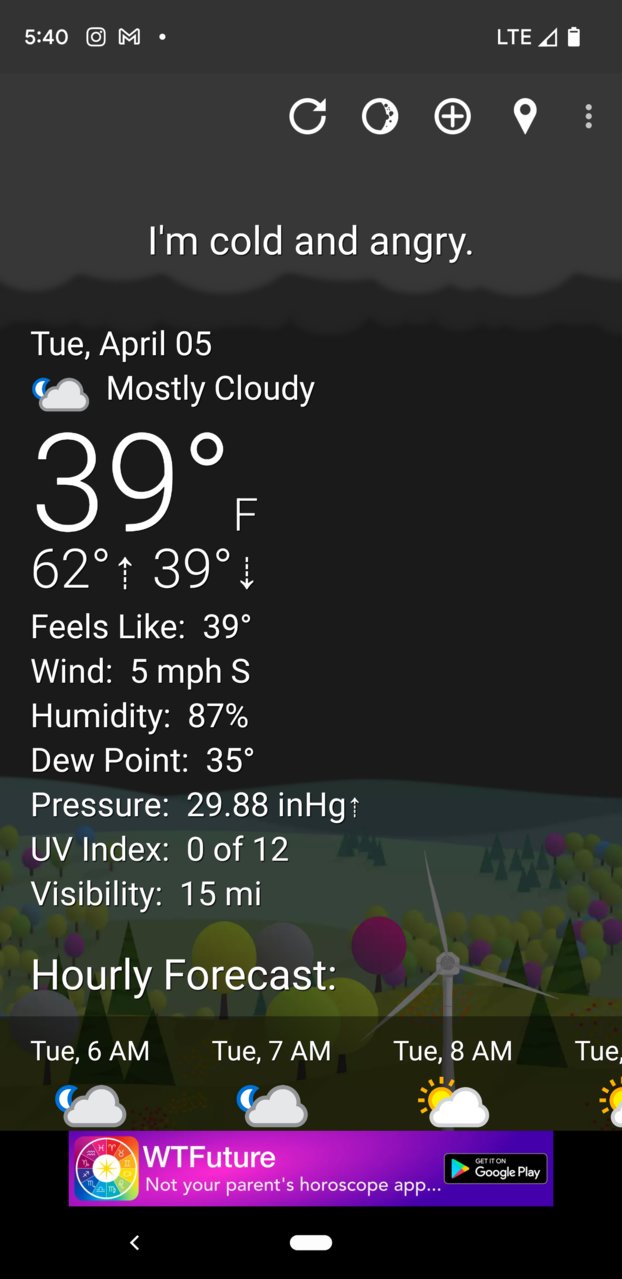Open the Tue, 6 AM hourly forecast
The image size is (622, 1279).
[90, 1080]
